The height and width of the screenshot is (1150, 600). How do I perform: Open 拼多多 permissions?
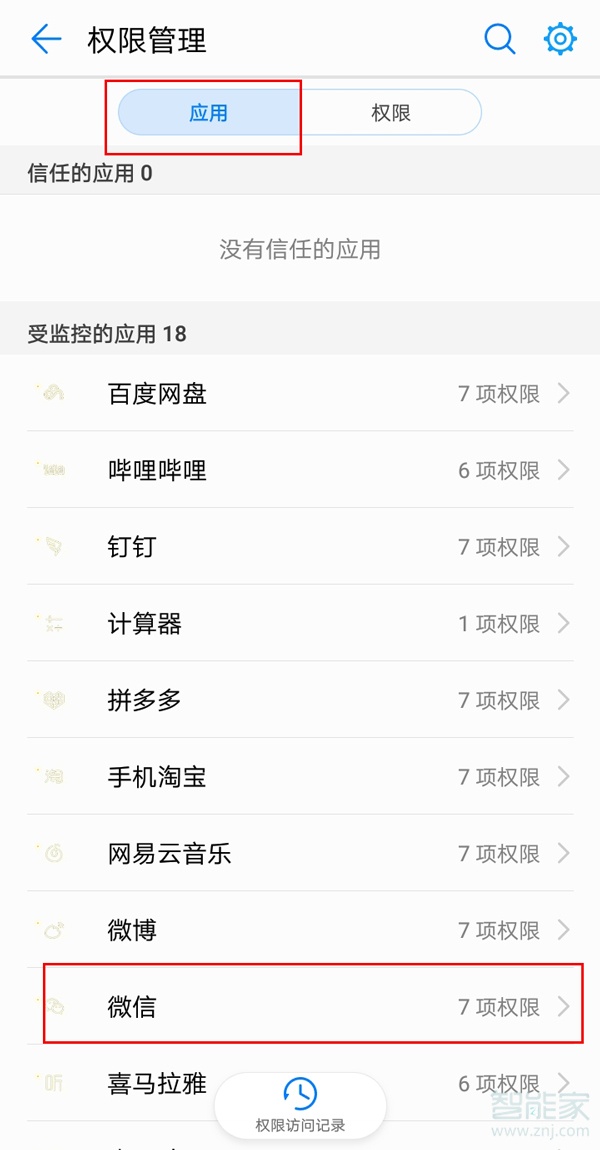[x=300, y=700]
